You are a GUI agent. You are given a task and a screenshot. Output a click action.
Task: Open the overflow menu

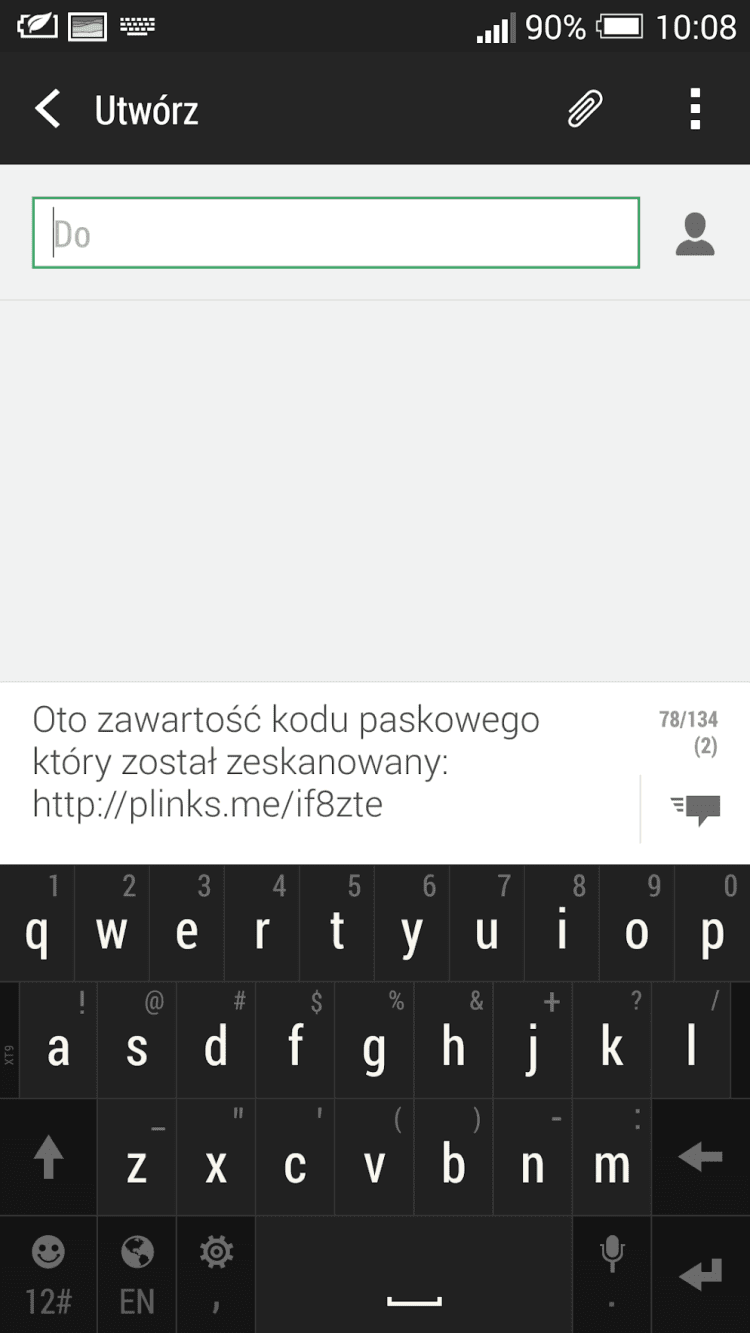[695, 108]
